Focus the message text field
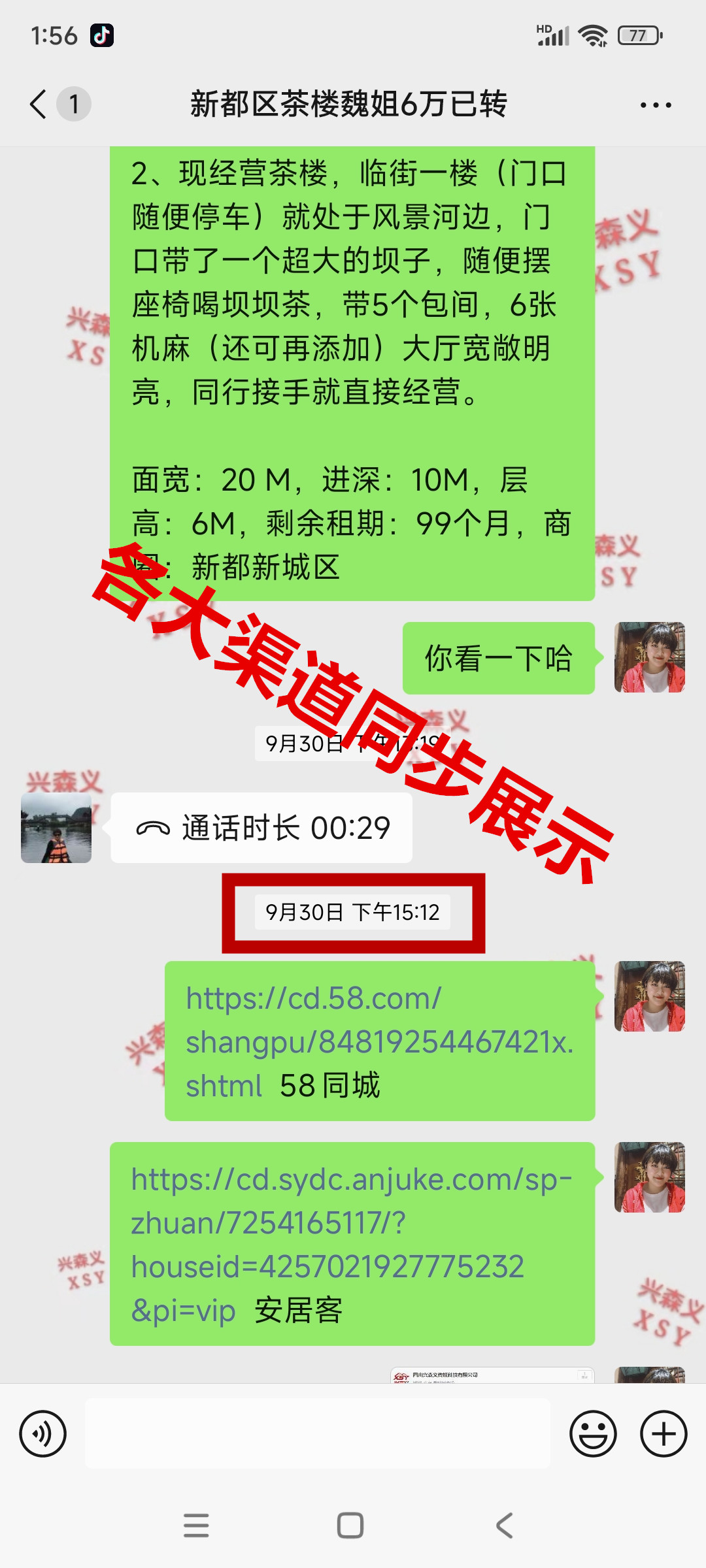The image size is (706, 1568). (318, 1434)
